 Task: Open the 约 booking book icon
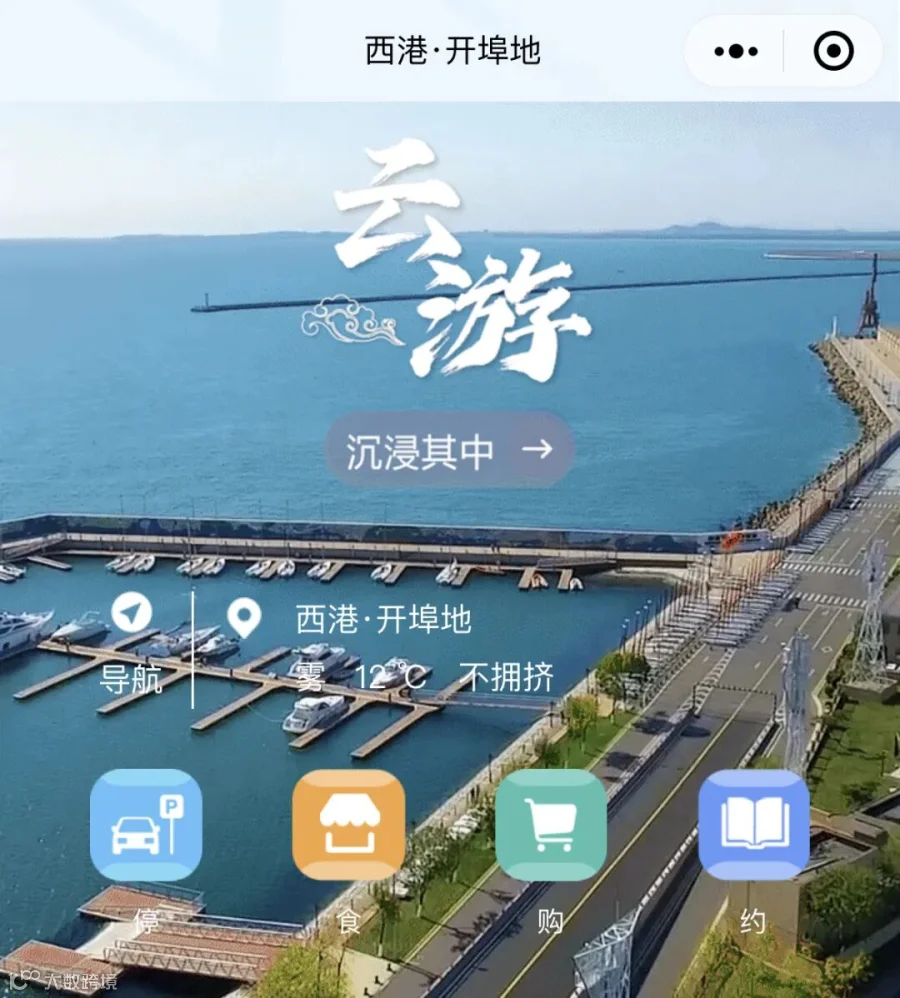(x=754, y=825)
